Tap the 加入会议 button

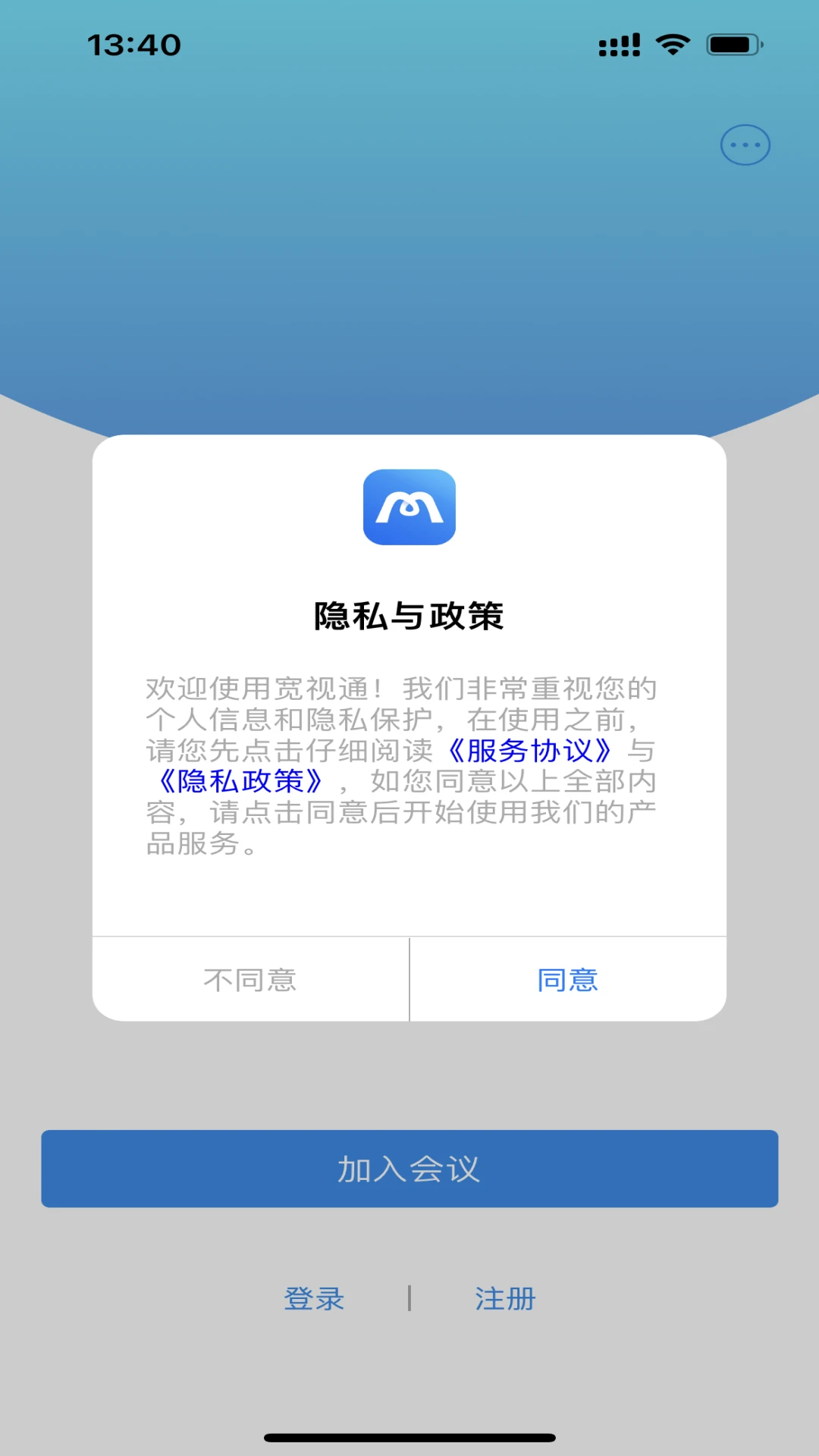409,1169
